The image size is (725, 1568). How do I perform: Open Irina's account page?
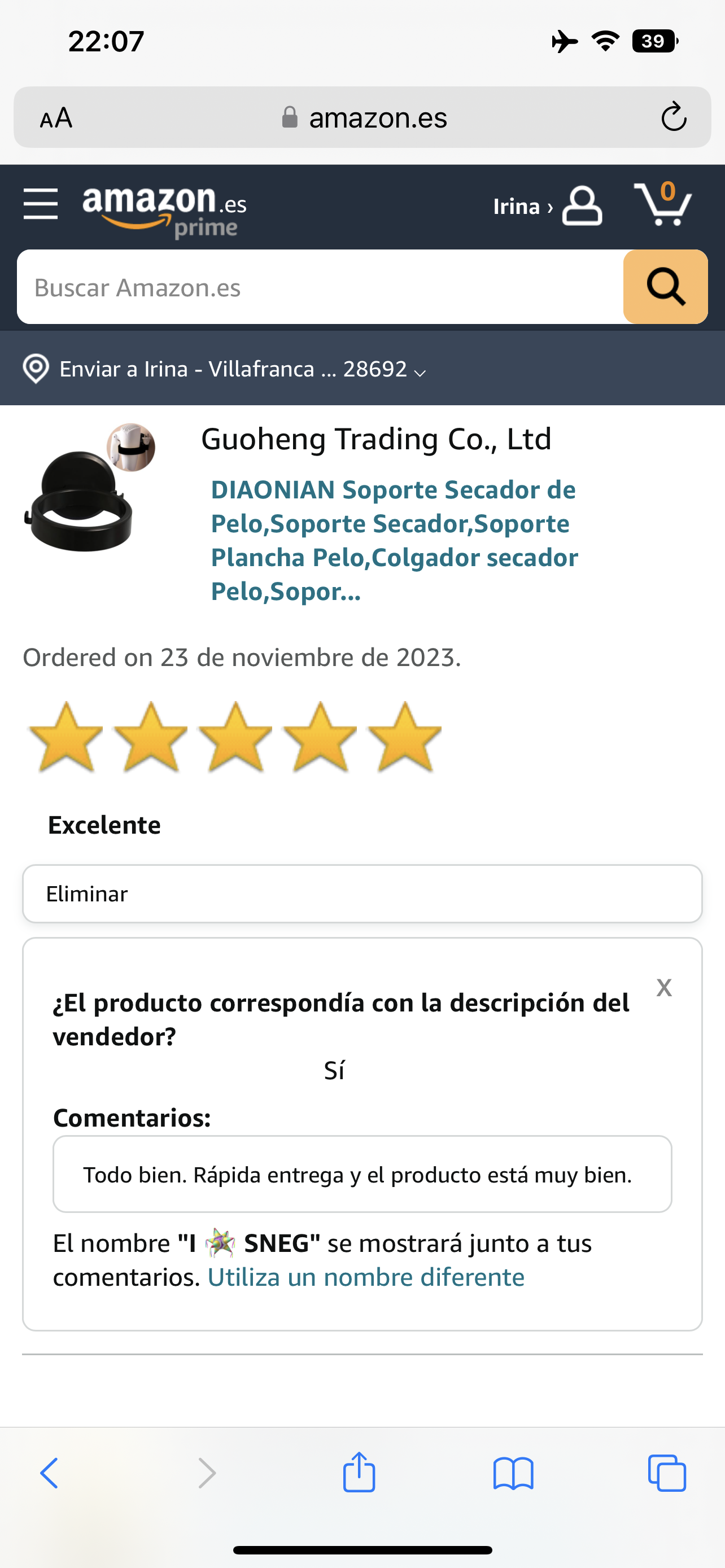[x=547, y=207]
